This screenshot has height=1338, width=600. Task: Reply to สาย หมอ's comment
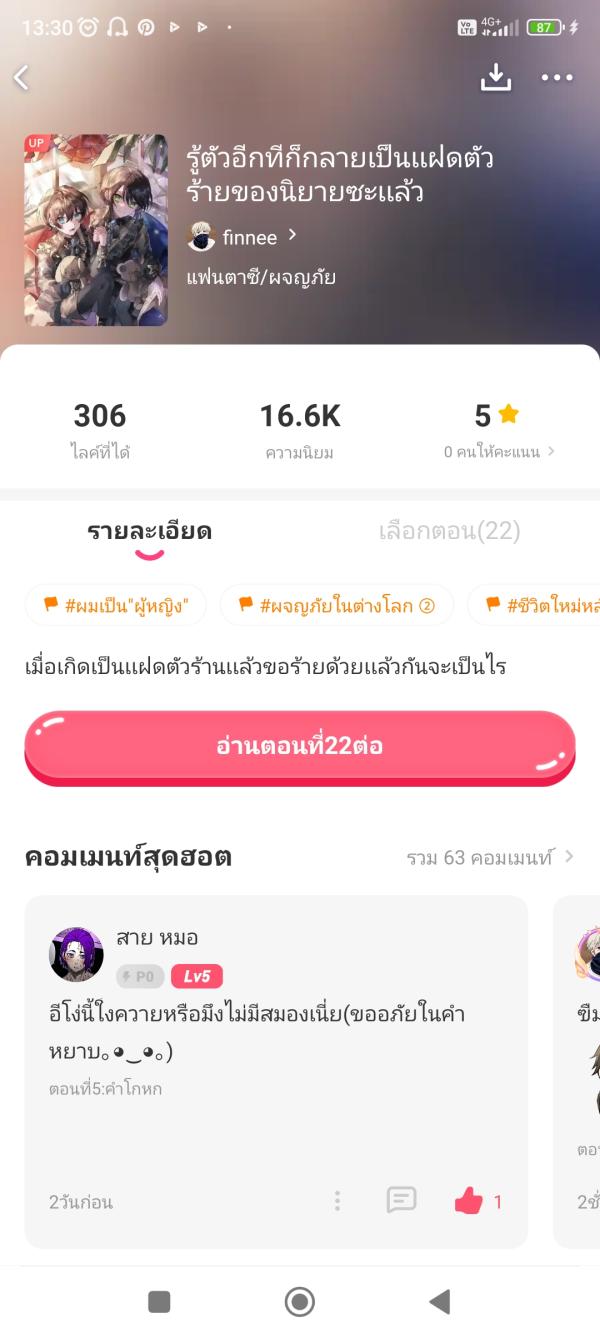click(x=401, y=1201)
